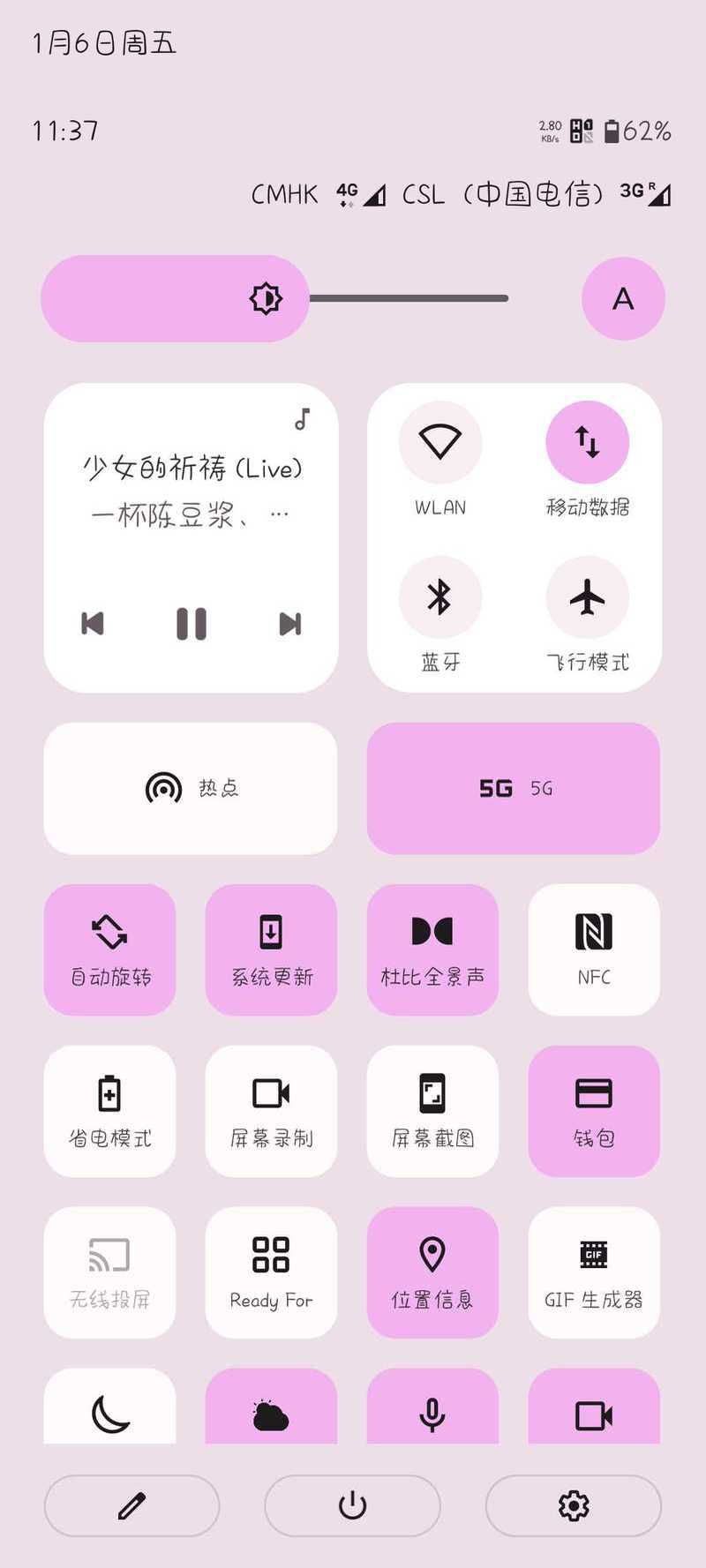Turn on 飞行模式 airplane mode
The height and width of the screenshot is (1568, 706).
588,597
